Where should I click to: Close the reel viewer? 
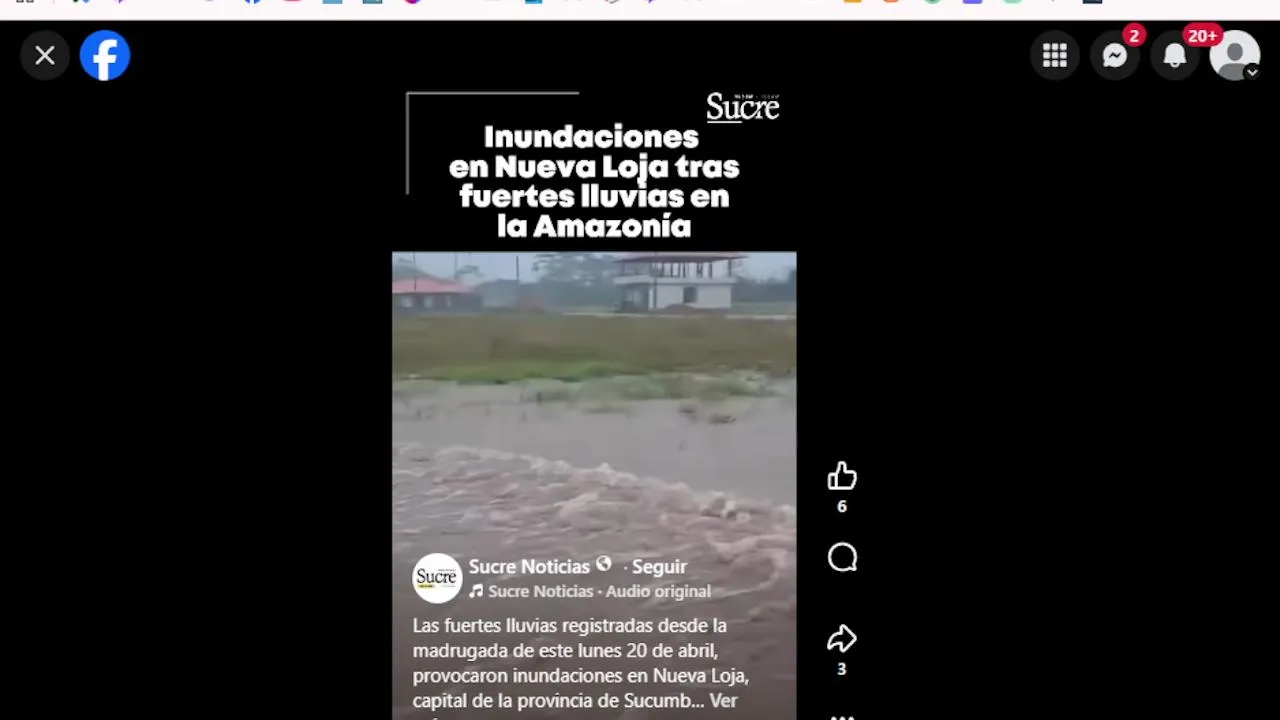[x=45, y=56]
